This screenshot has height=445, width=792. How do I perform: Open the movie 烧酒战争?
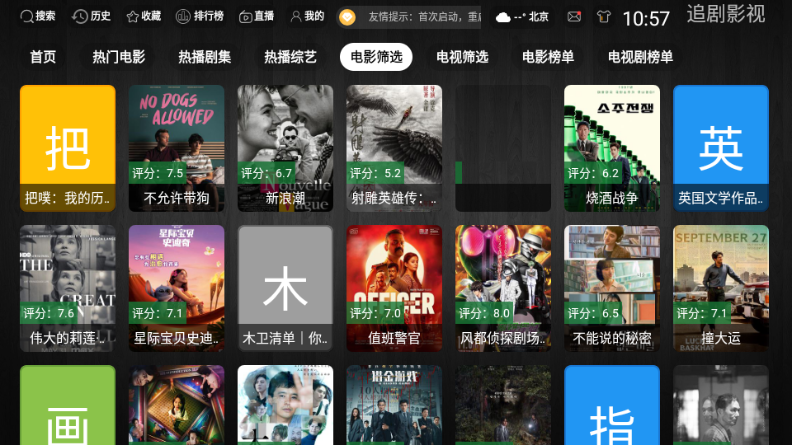click(611, 147)
